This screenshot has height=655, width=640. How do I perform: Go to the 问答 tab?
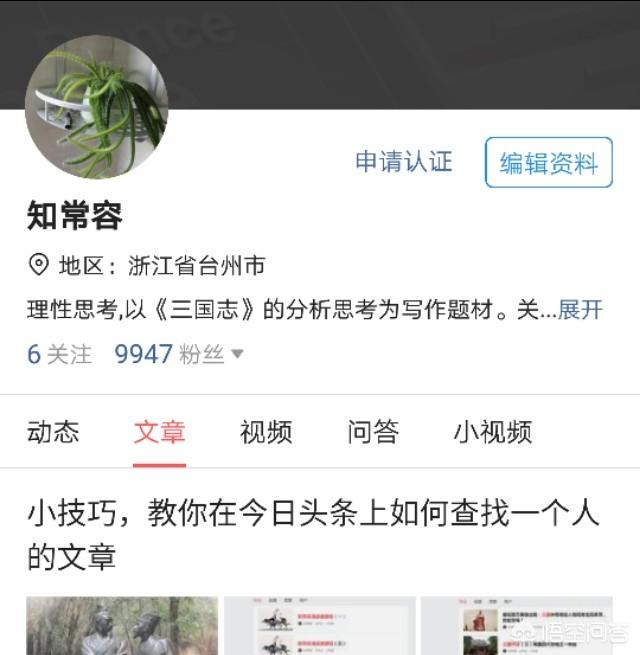tap(373, 432)
